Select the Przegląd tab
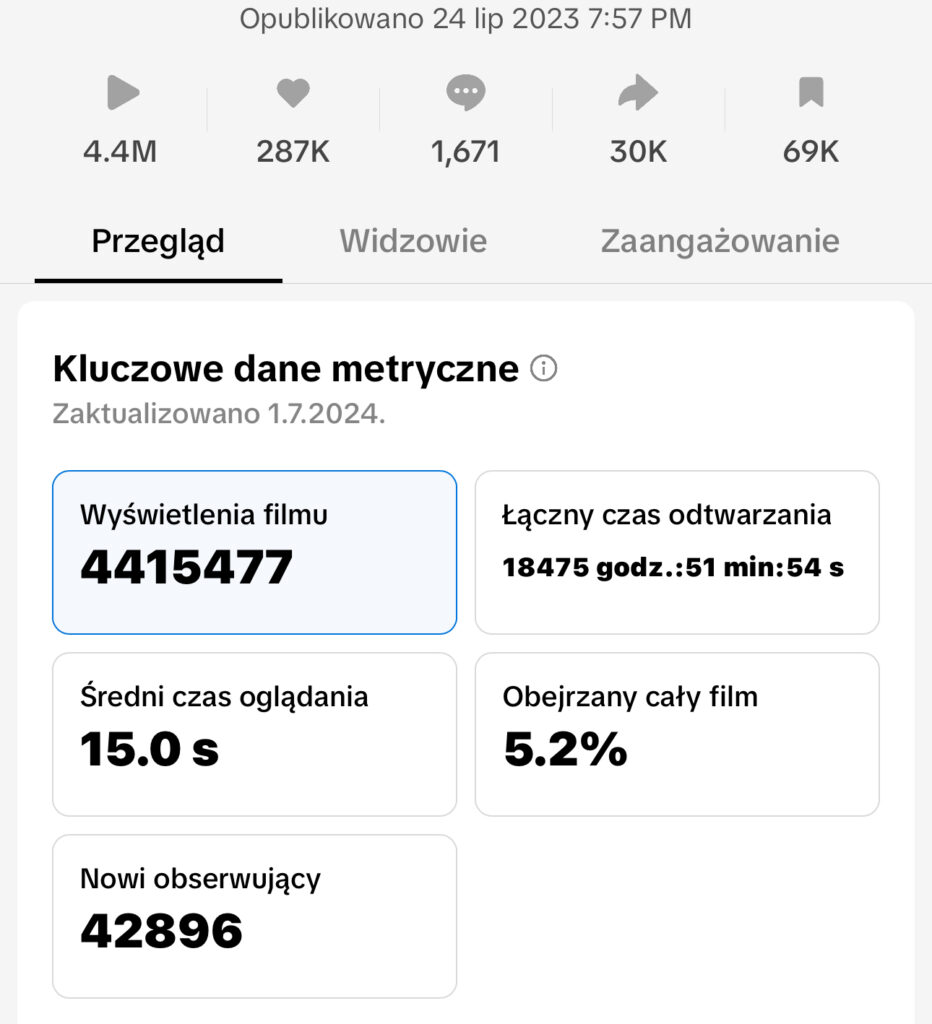The width and height of the screenshot is (932, 1024). click(x=158, y=241)
